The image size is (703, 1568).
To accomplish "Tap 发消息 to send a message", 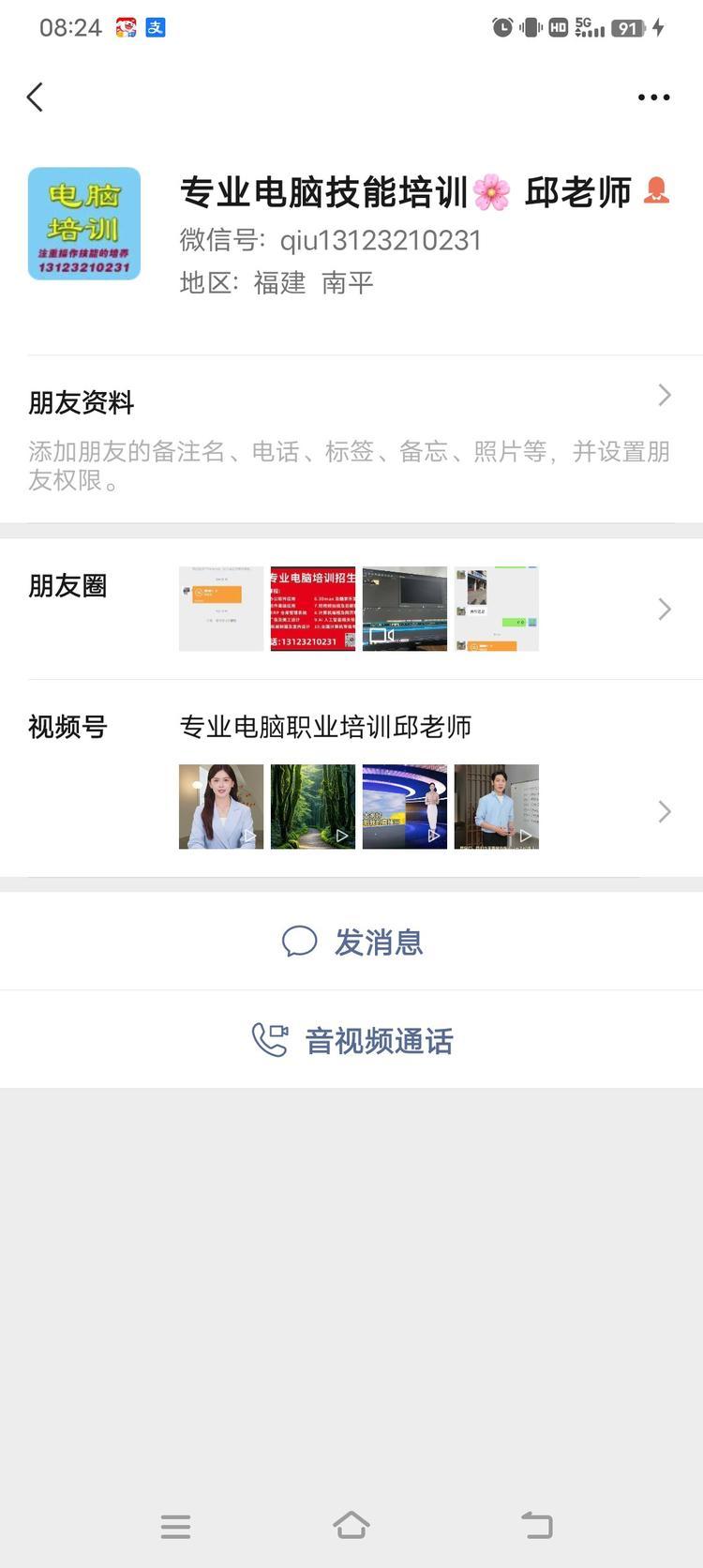I will (352, 942).
